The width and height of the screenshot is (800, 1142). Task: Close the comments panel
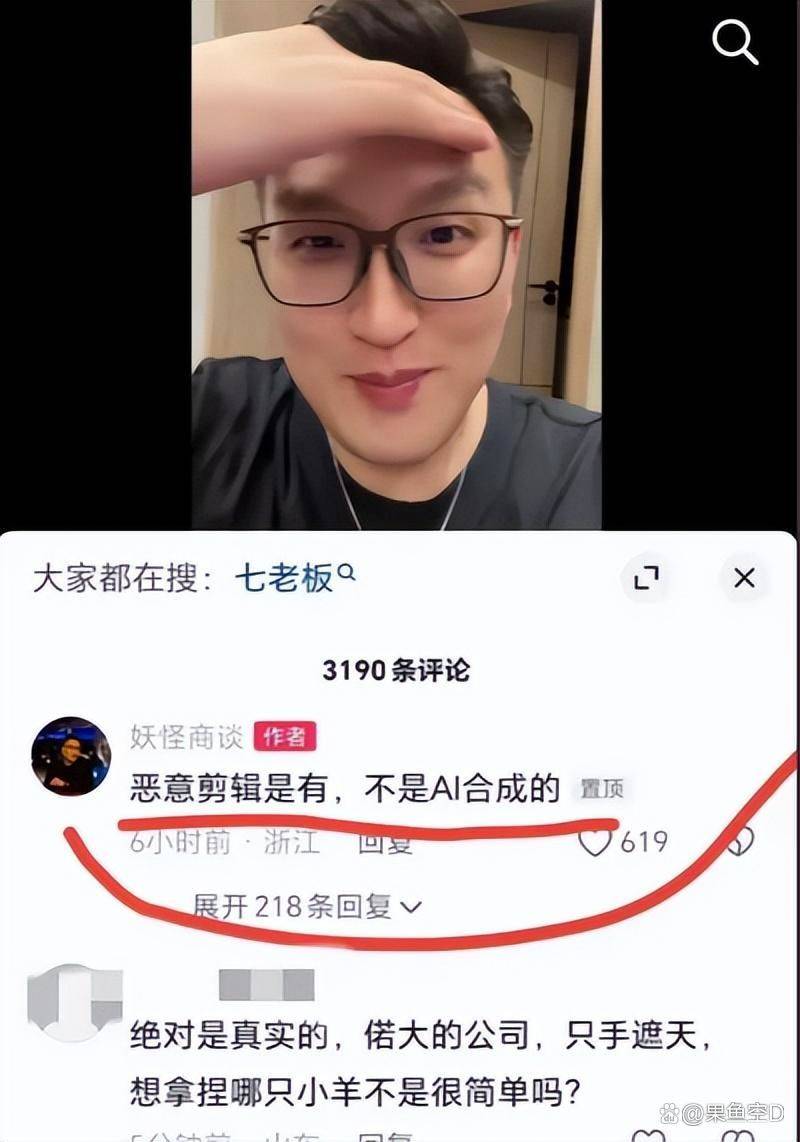(744, 578)
